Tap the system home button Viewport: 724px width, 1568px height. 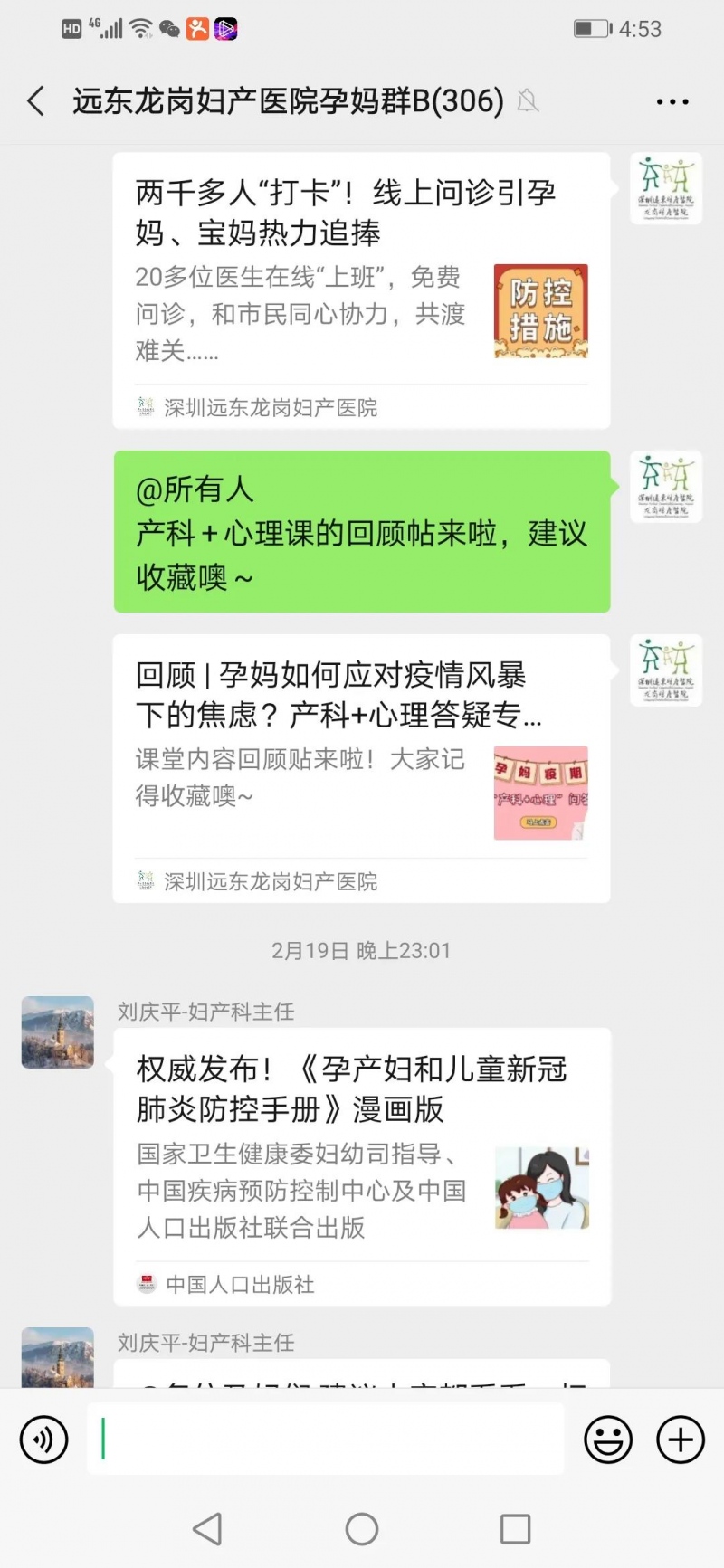coord(362,1529)
